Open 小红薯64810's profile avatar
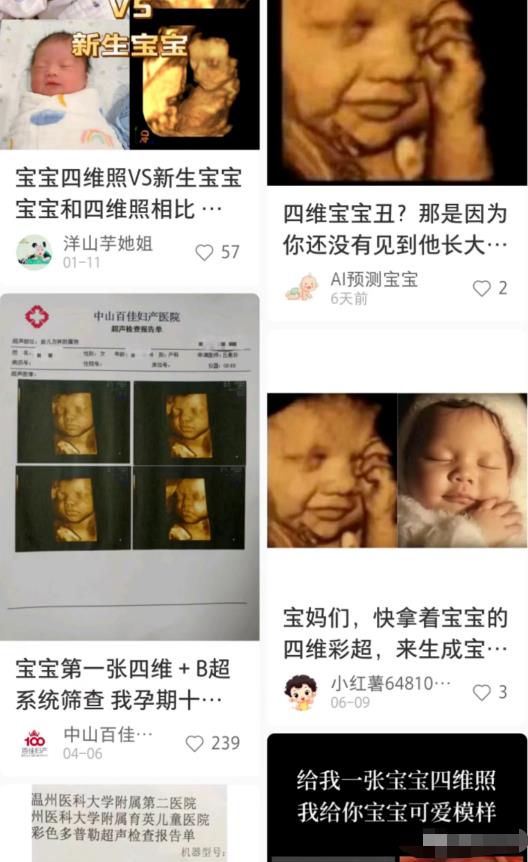This screenshot has height=862, width=528. pyautogui.click(x=301, y=692)
